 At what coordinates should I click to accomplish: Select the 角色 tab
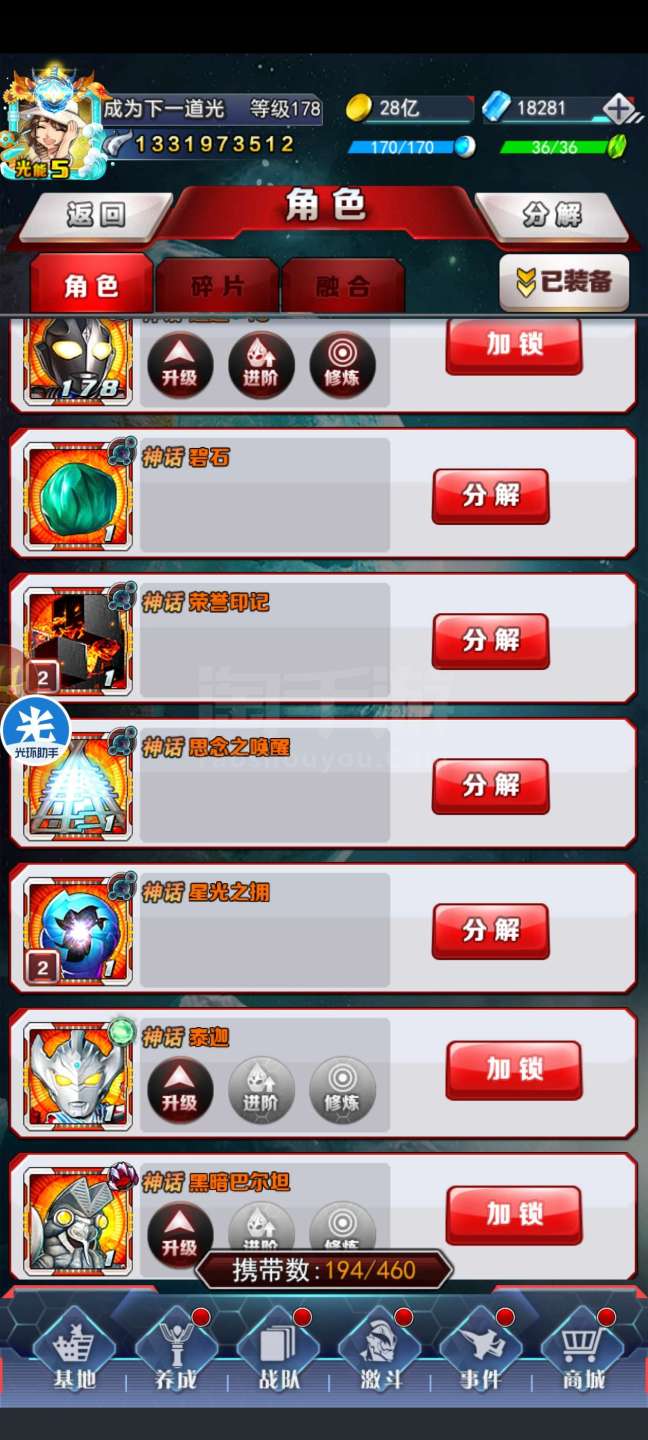[x=91, y=287]
